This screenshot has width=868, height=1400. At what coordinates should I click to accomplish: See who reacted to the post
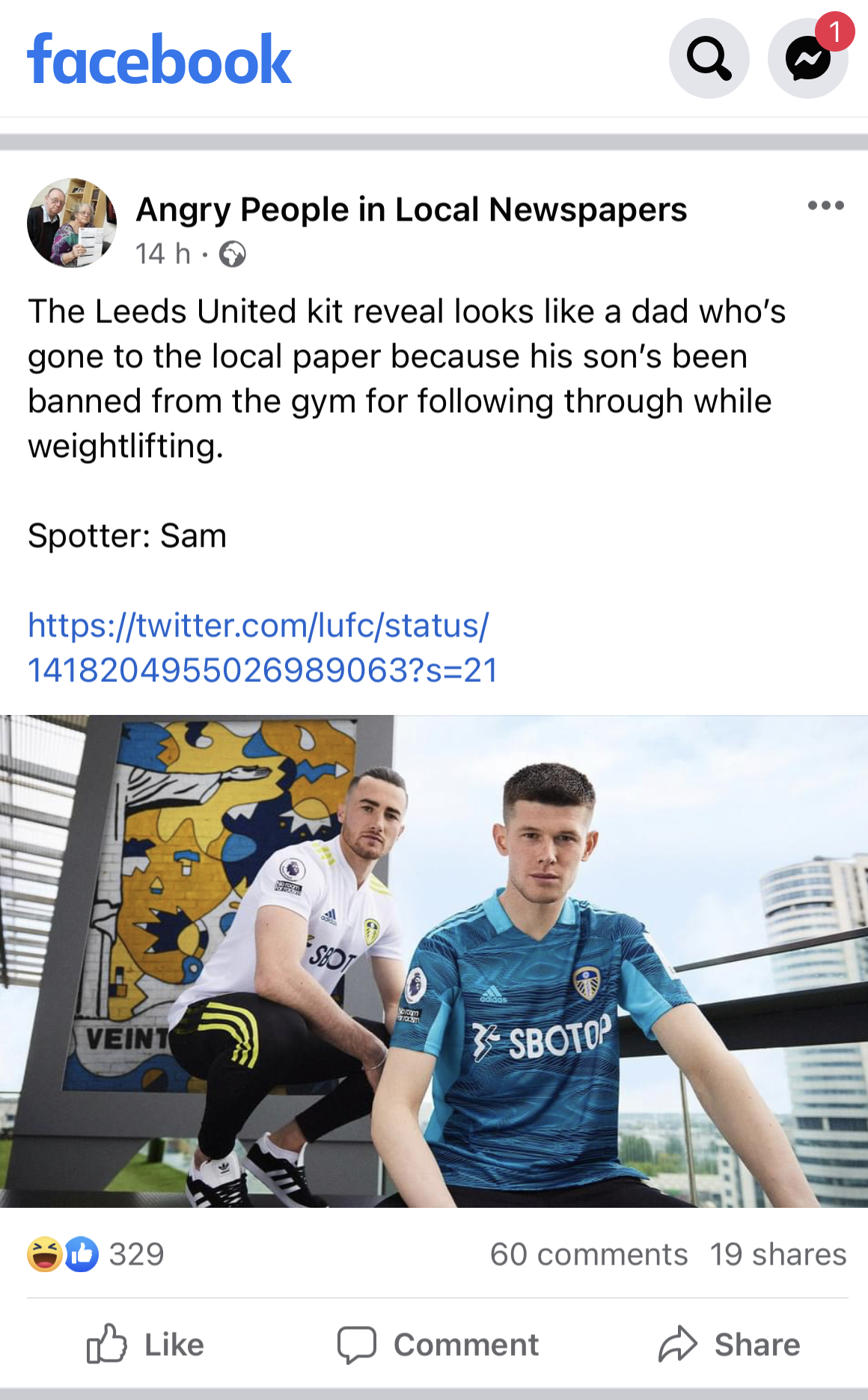click(96, 1254)
